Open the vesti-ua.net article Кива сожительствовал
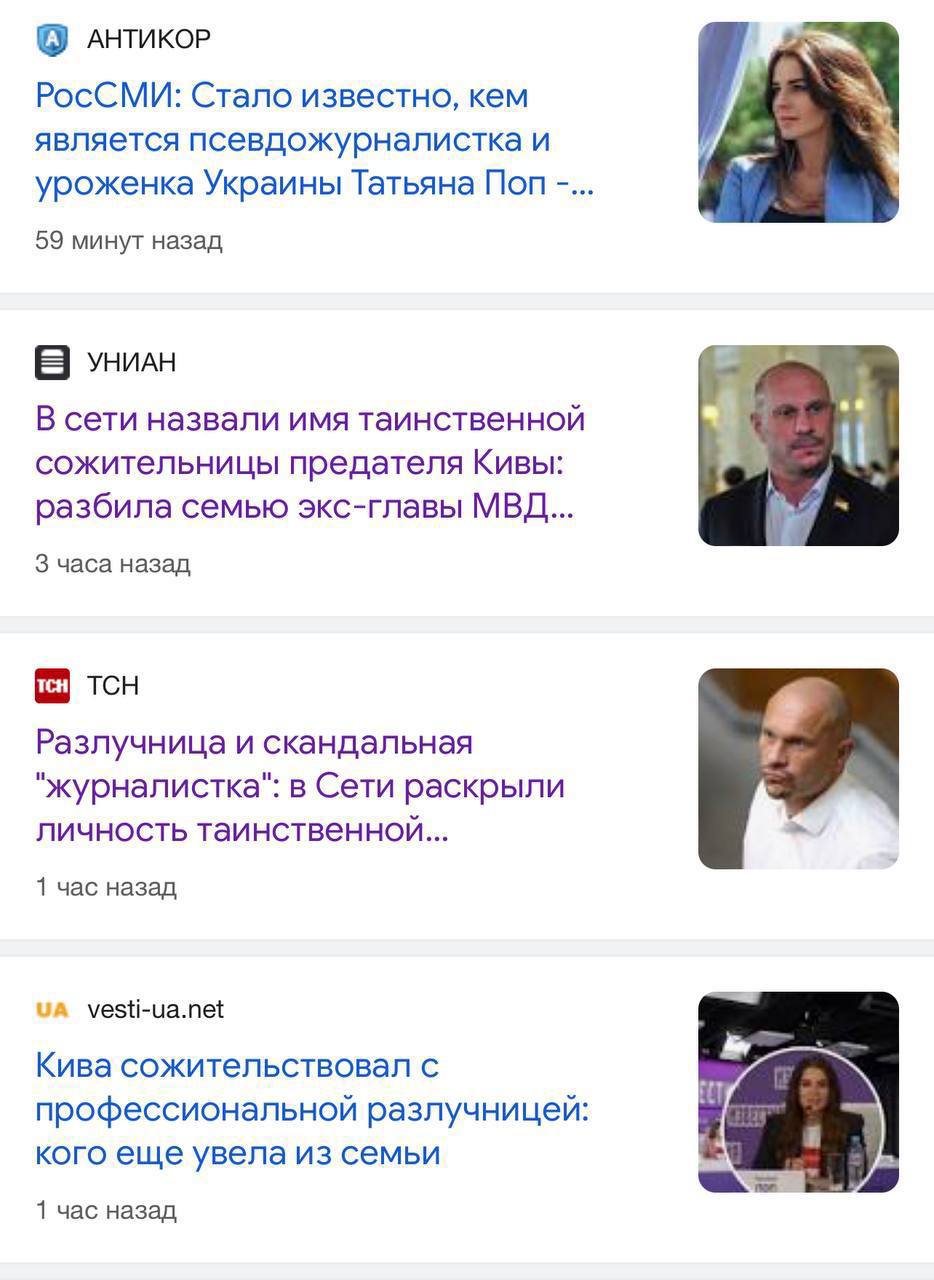The width and height of the screenshot is (934, 1280). pyautogui.click(x=312, y=1110)
